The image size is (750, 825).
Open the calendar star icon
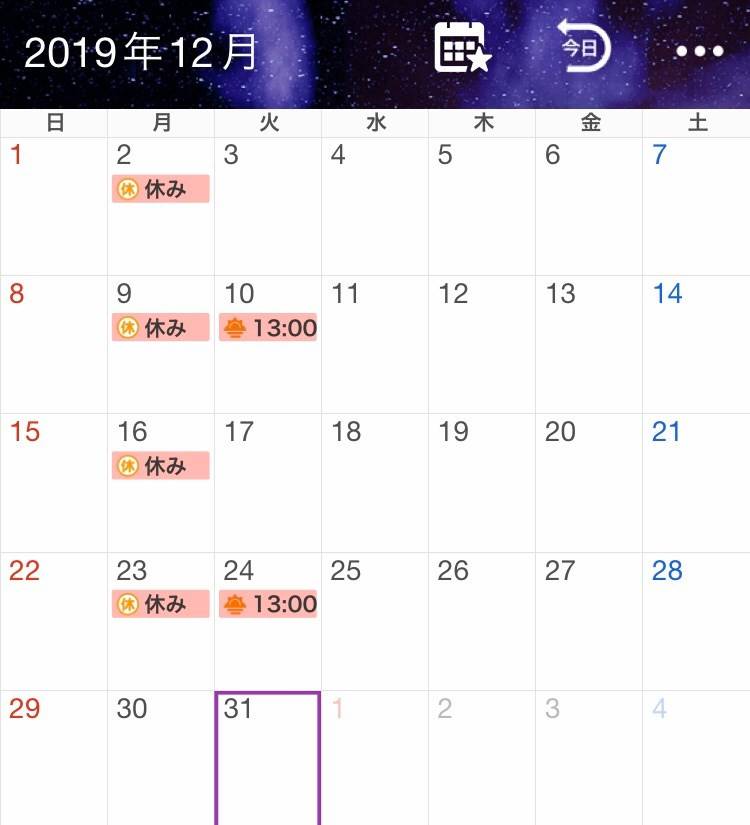(463, 48)
